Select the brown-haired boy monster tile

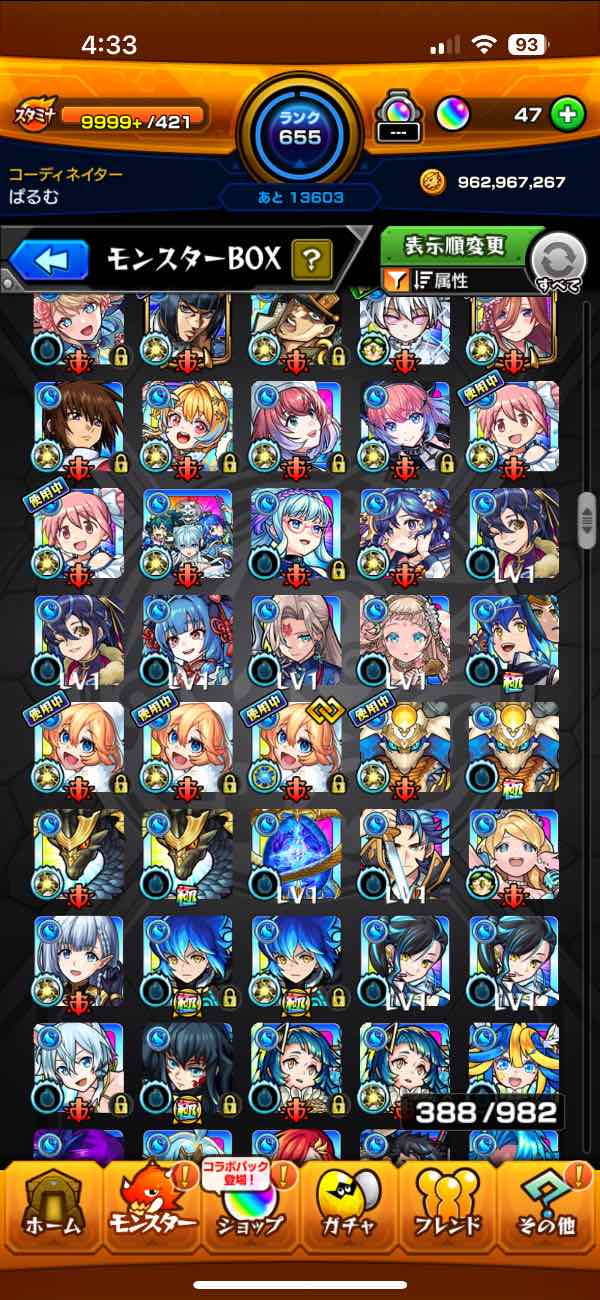(x=79, y=425)
